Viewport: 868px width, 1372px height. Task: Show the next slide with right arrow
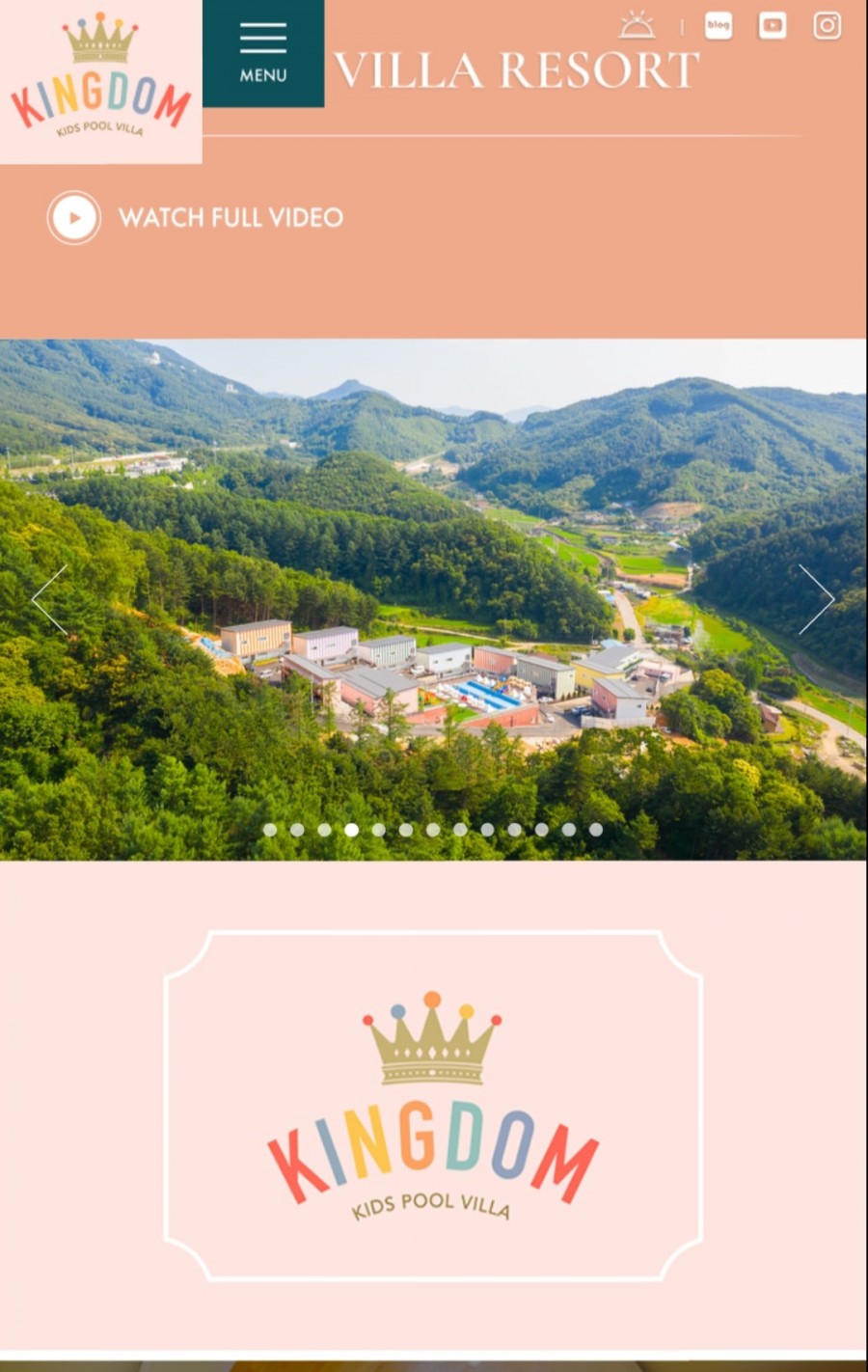(x=816, y=599)
